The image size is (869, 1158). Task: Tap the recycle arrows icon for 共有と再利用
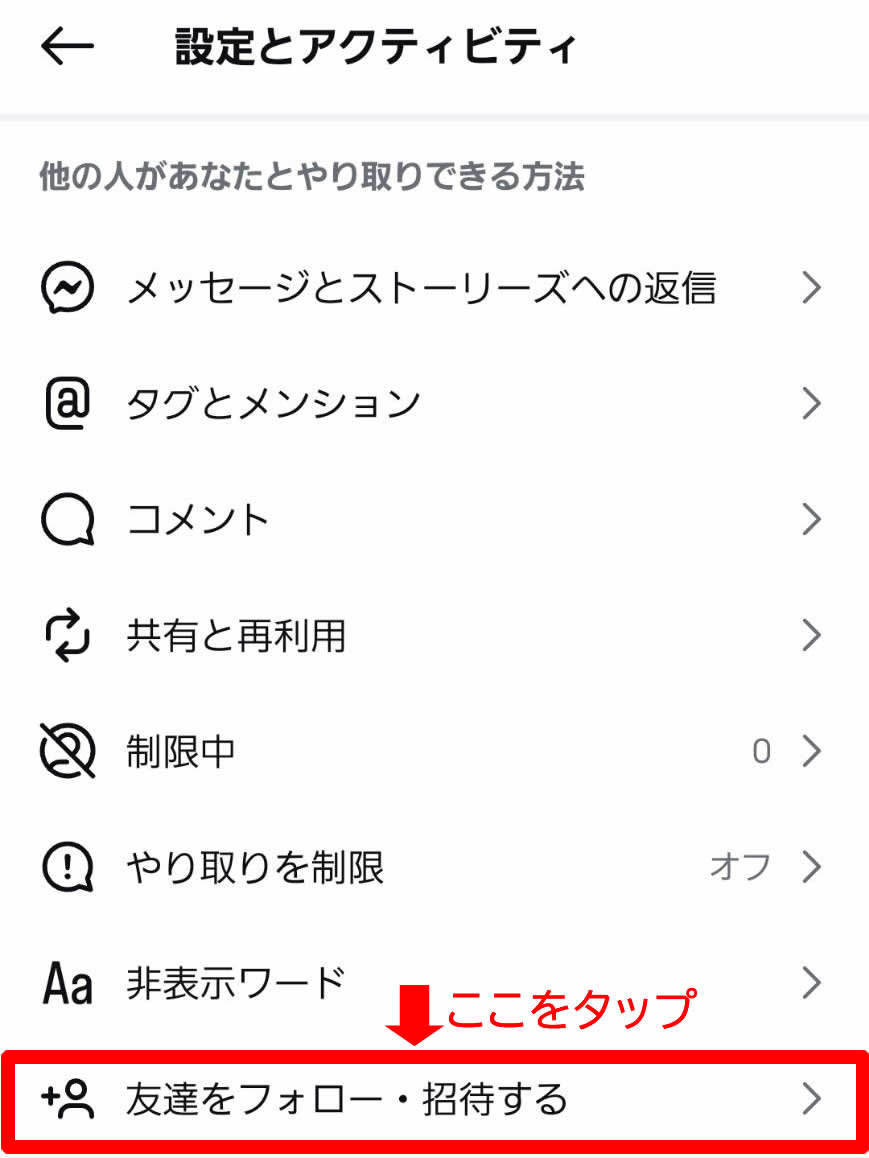[68, 635]
